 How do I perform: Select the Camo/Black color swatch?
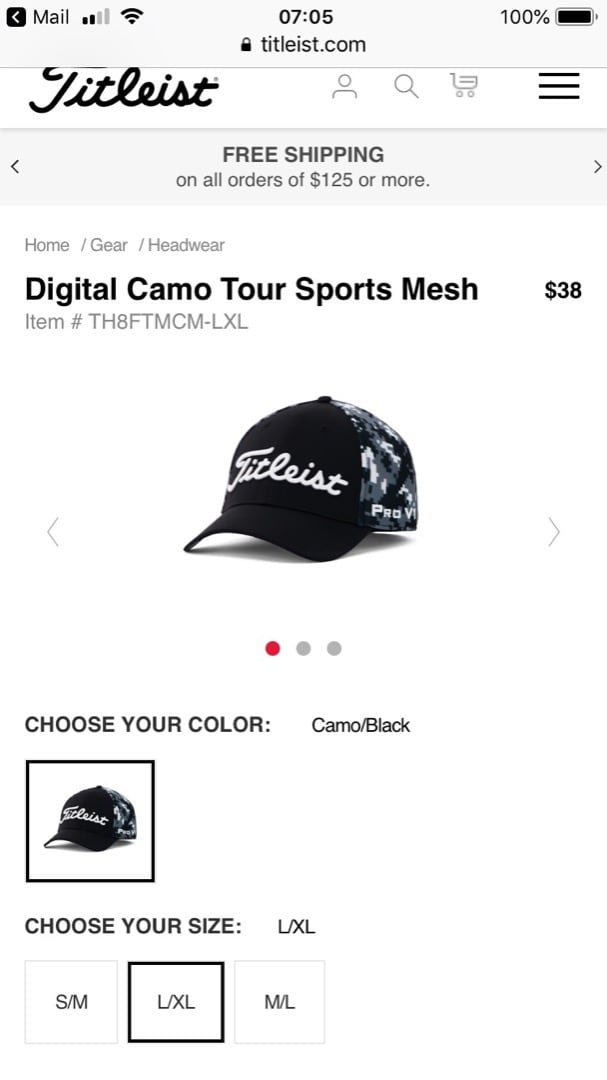pos(90,821)
